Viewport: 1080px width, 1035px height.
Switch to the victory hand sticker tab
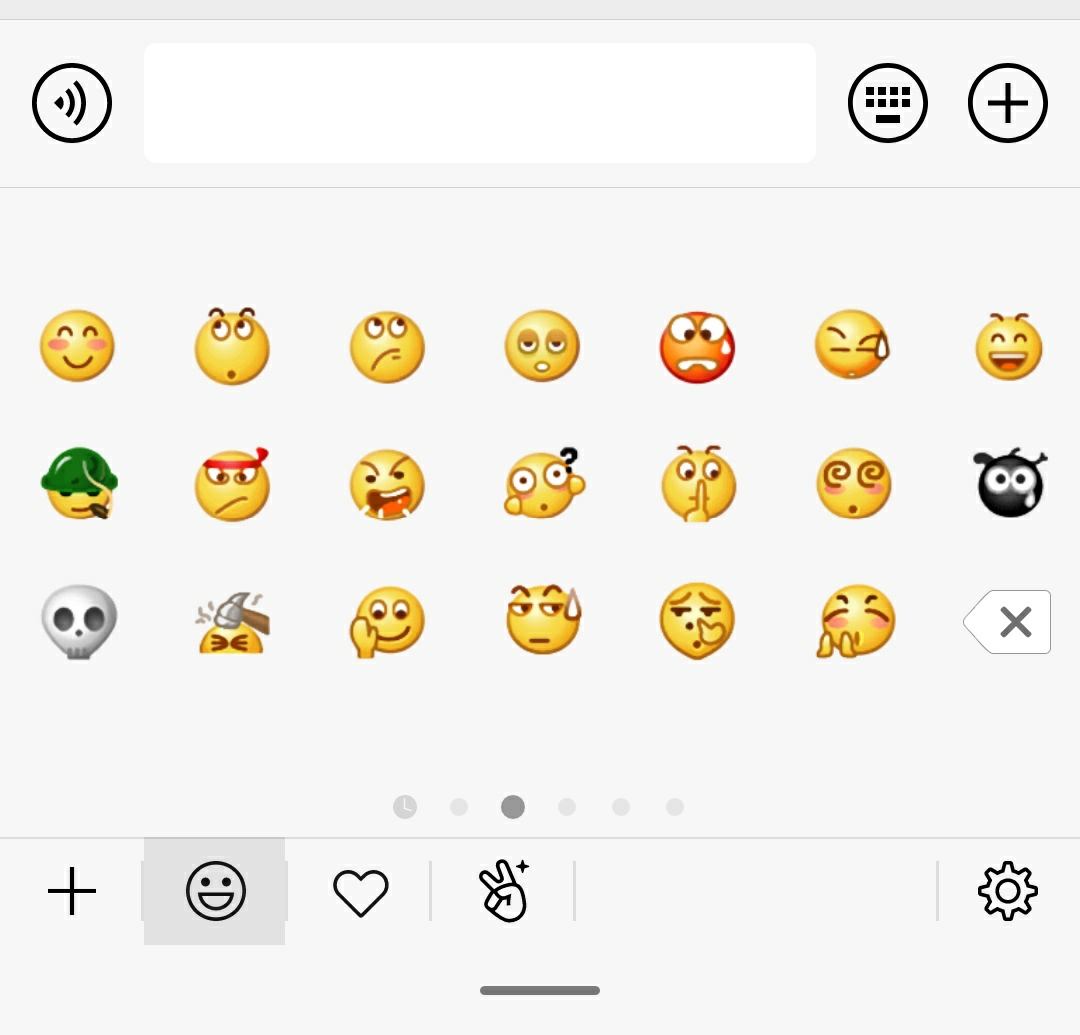tap(503, 891)
